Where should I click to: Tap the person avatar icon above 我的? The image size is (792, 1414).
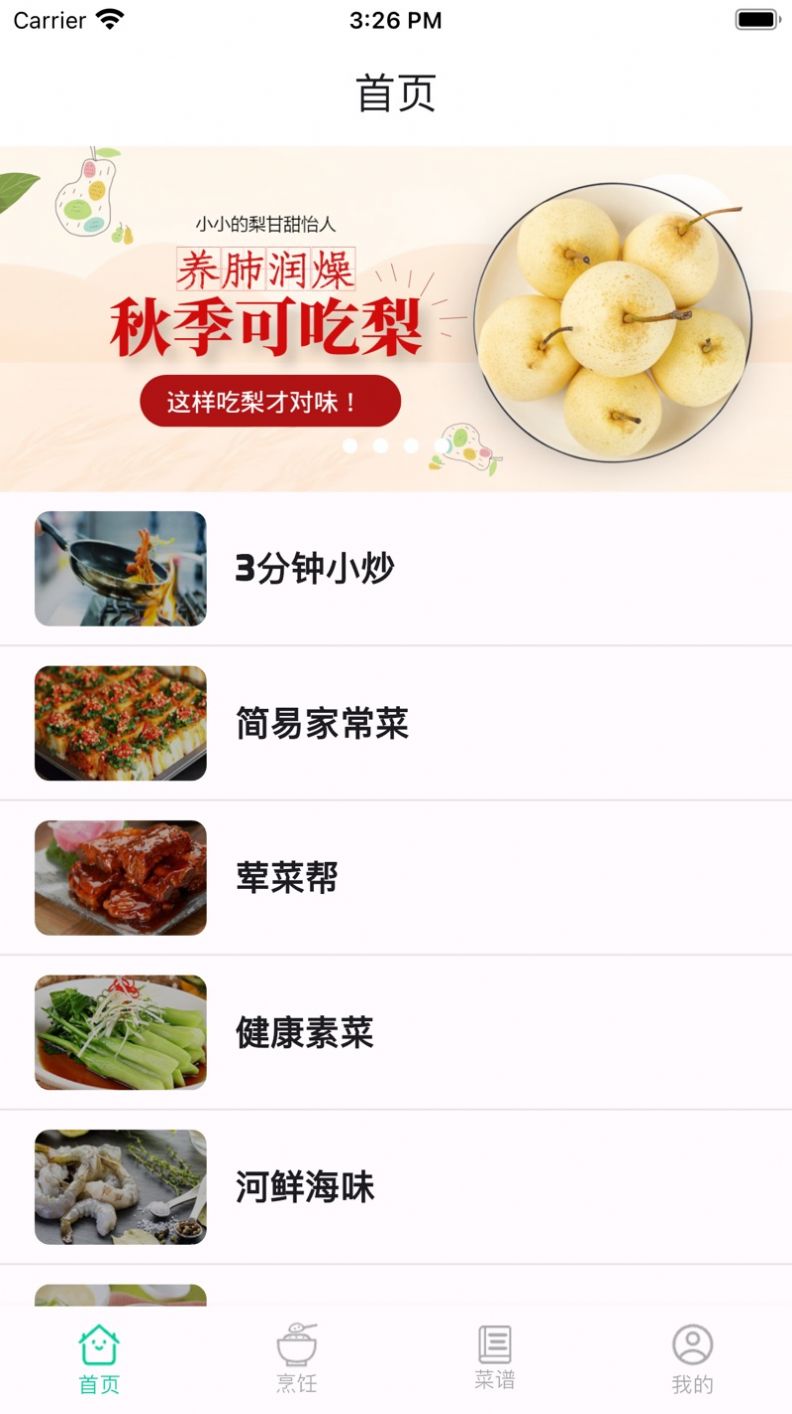(x=691, y=1343)
